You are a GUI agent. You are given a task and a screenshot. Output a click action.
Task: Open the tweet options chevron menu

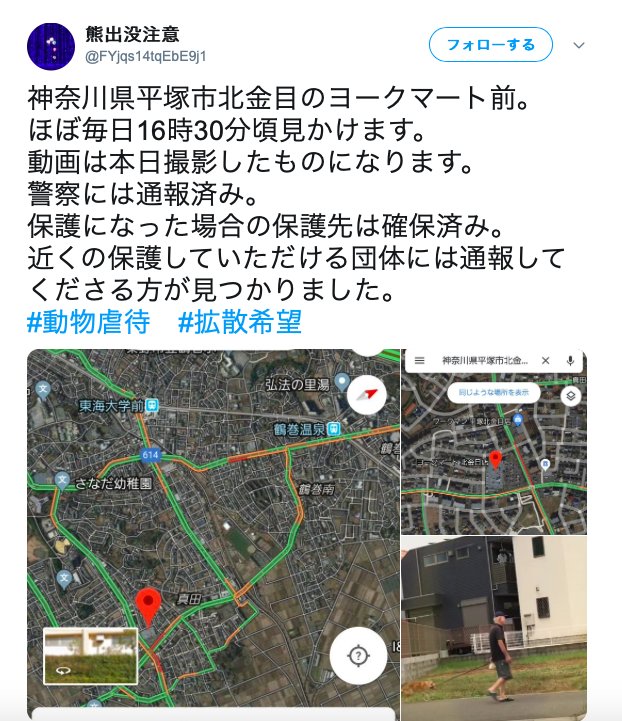pos(578,46)
